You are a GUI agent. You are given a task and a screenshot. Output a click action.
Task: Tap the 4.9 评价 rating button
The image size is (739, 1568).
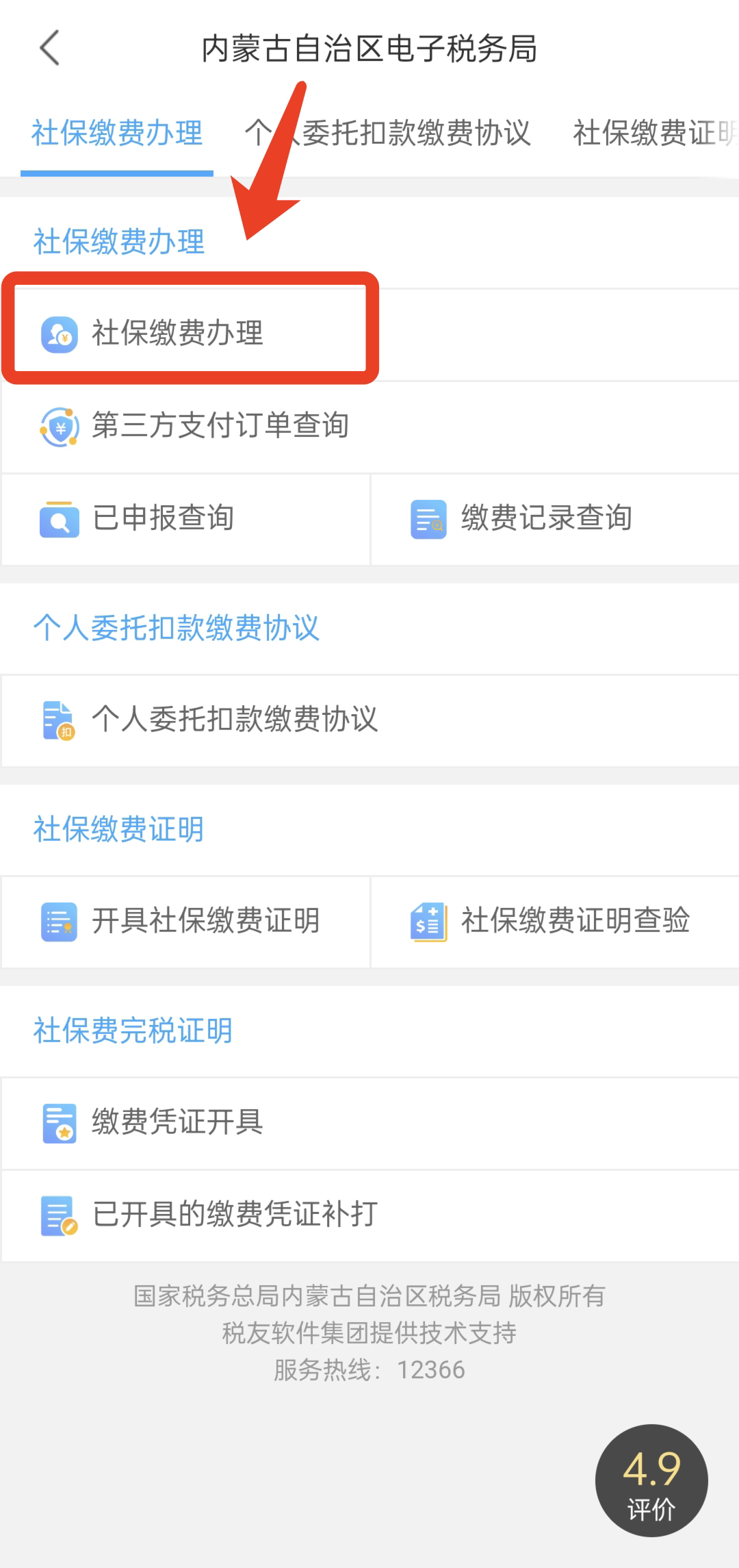(x=651, y=1480)
